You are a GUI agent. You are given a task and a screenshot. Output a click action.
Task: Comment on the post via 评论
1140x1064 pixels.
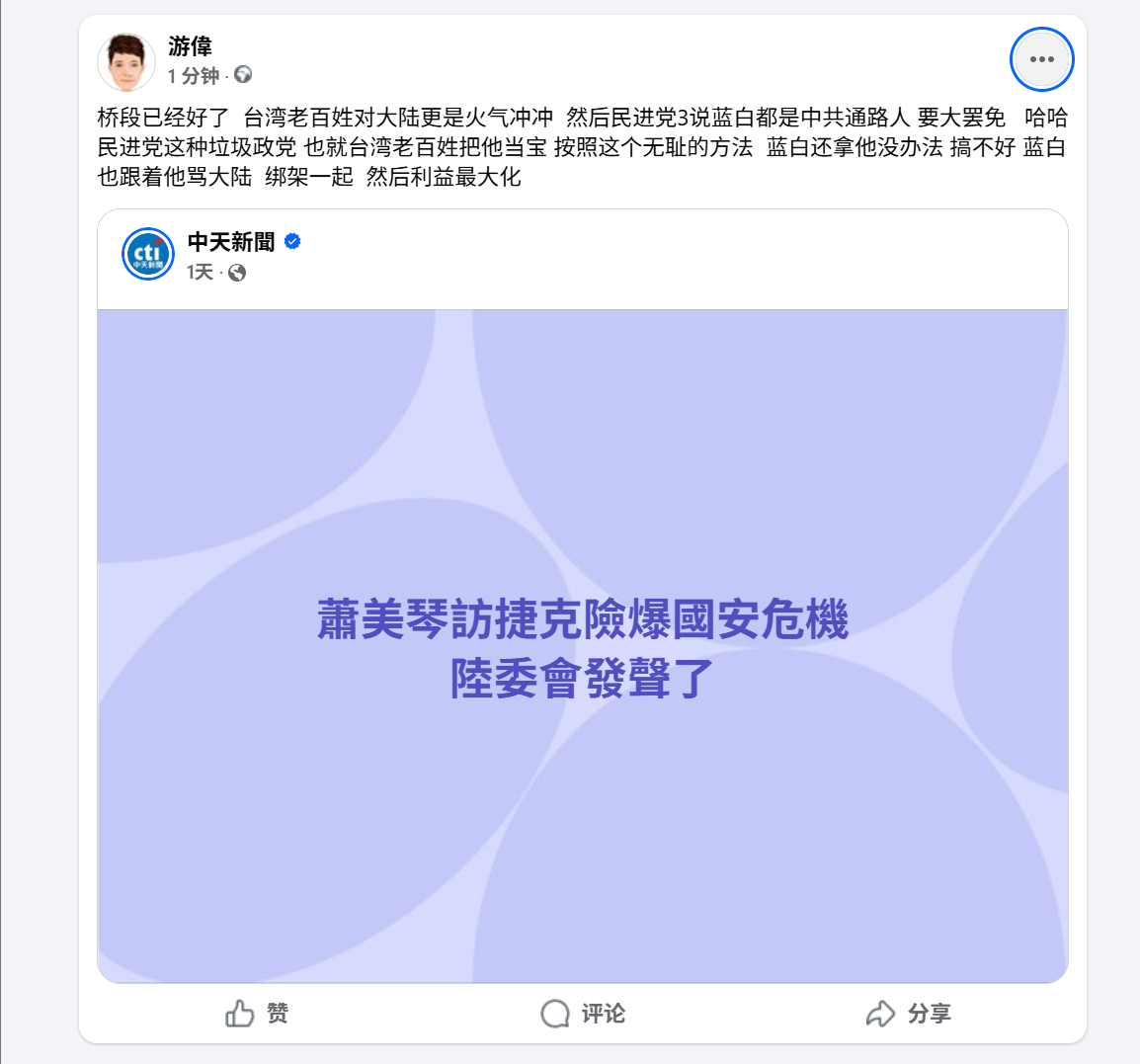(x=583, y=1014)
